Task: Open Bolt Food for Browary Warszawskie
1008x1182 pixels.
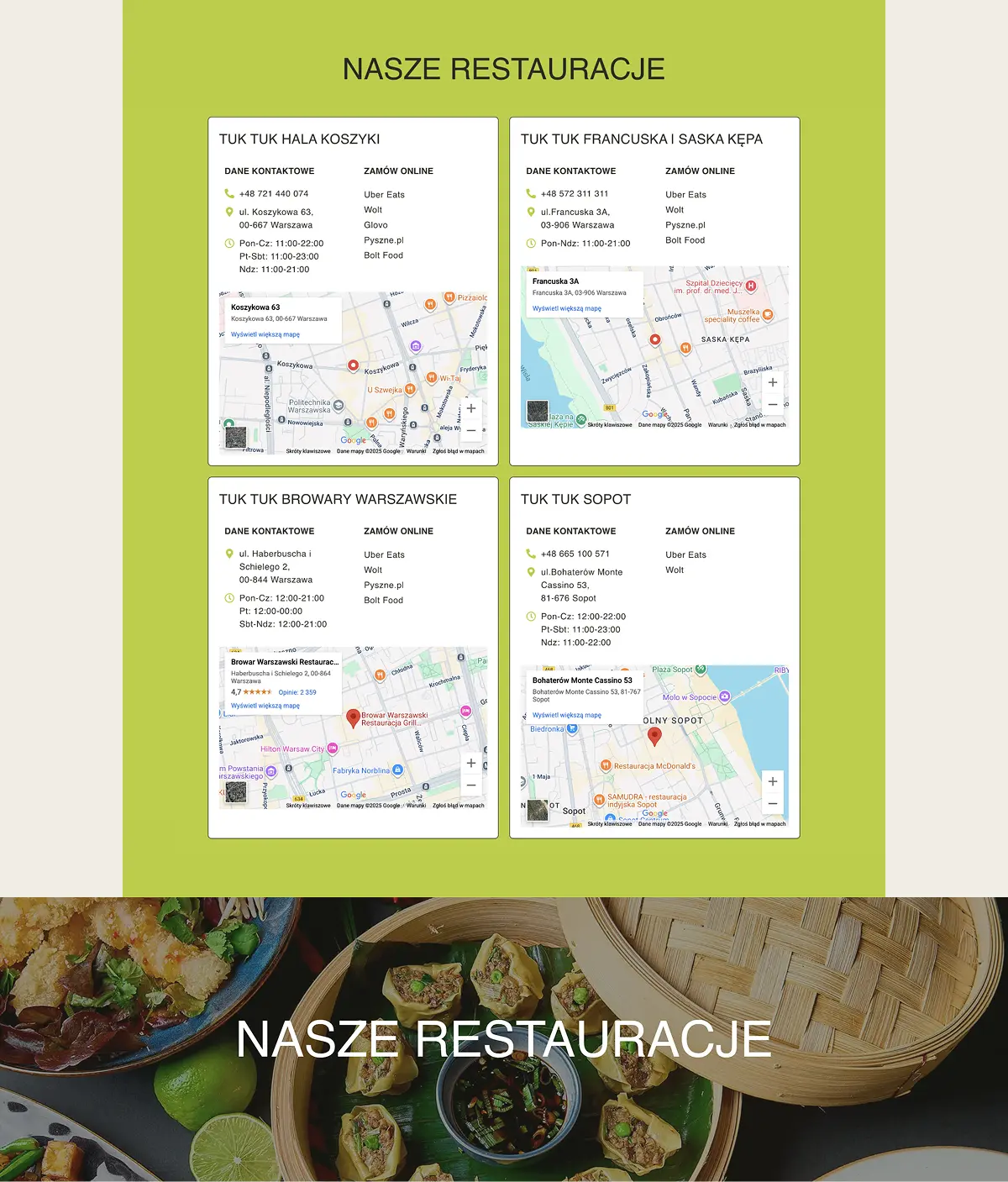Action: (x=383, y=601)
